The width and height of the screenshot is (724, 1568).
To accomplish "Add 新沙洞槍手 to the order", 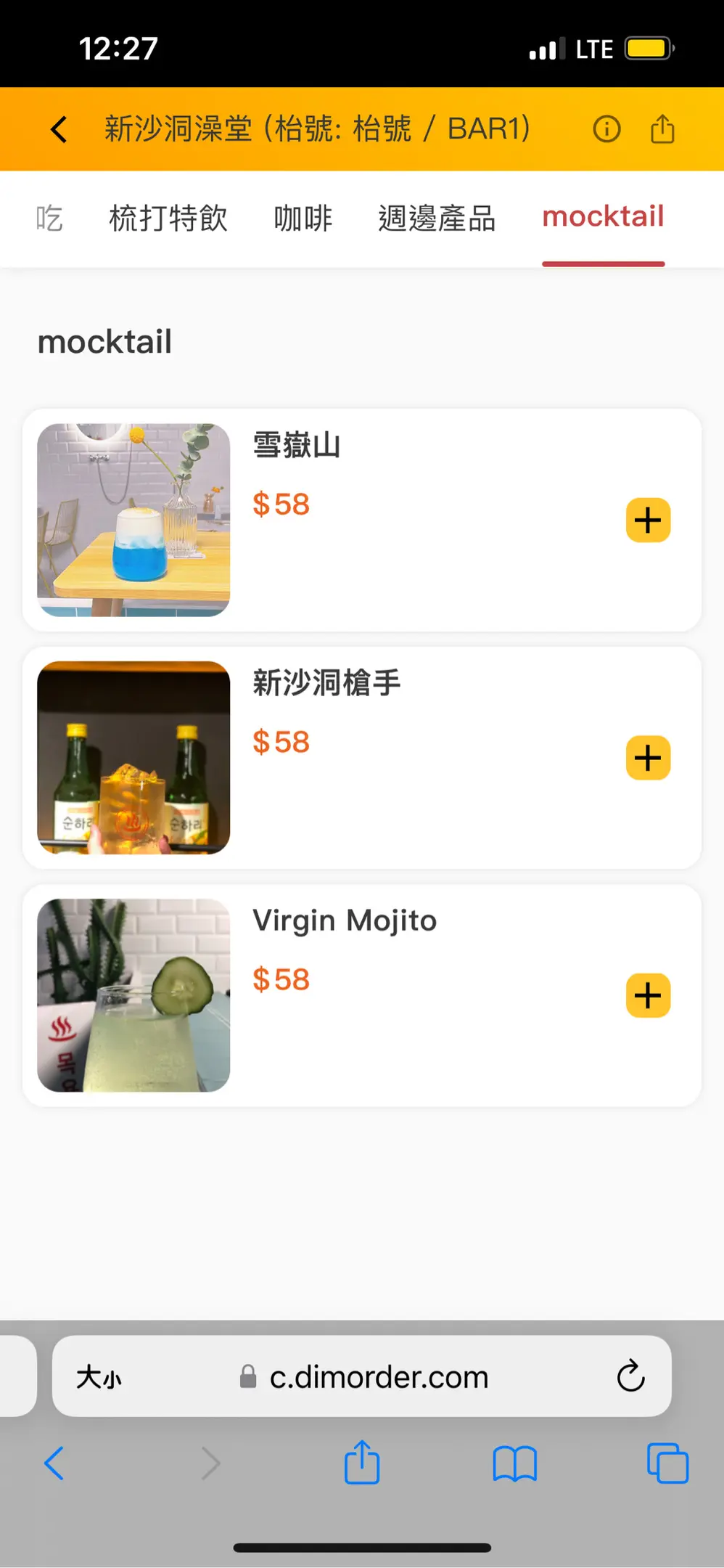I will pyautogui.click(x=648, y=758).
